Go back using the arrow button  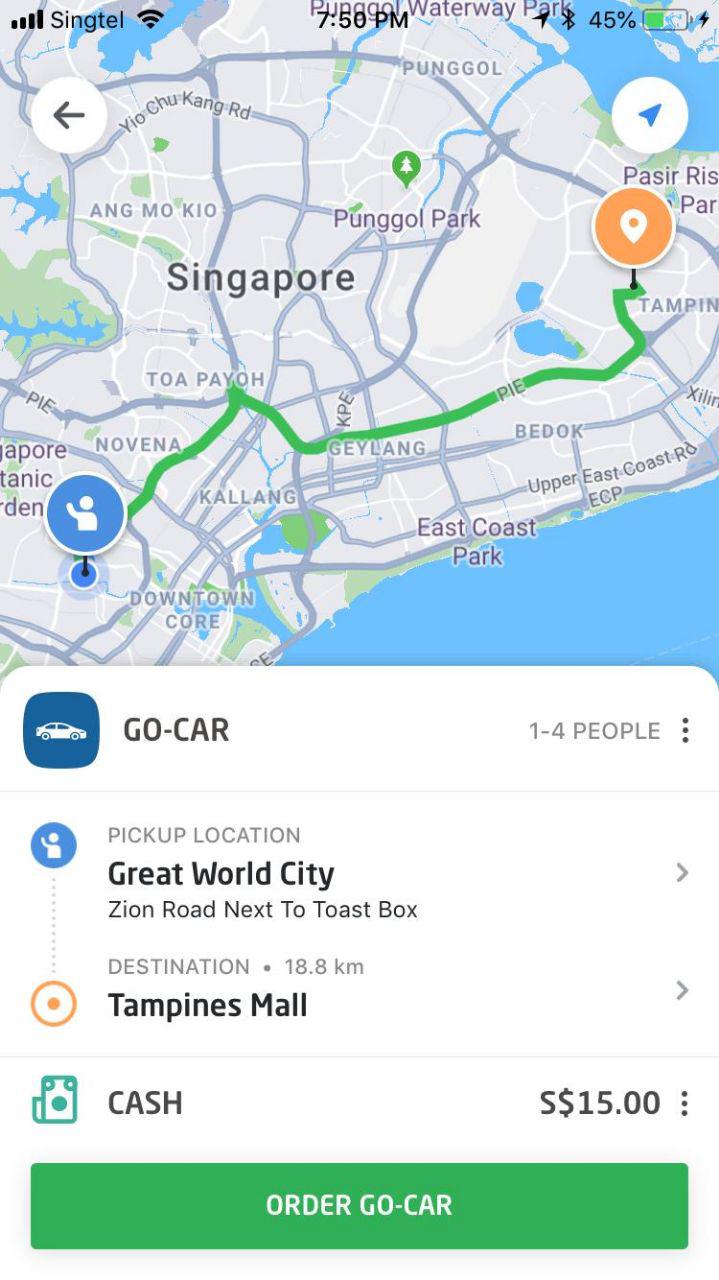coord(69,116)
